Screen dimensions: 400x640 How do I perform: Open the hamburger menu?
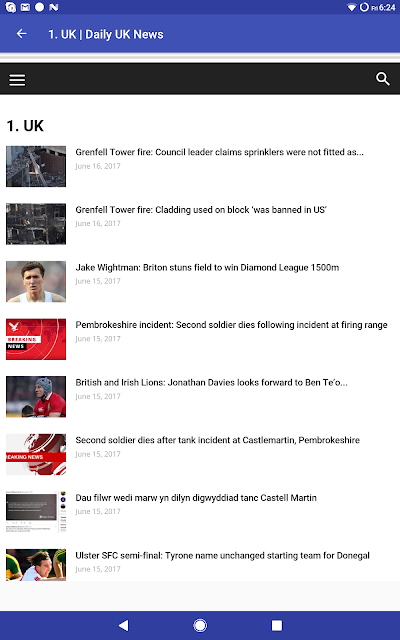point(17,80)
